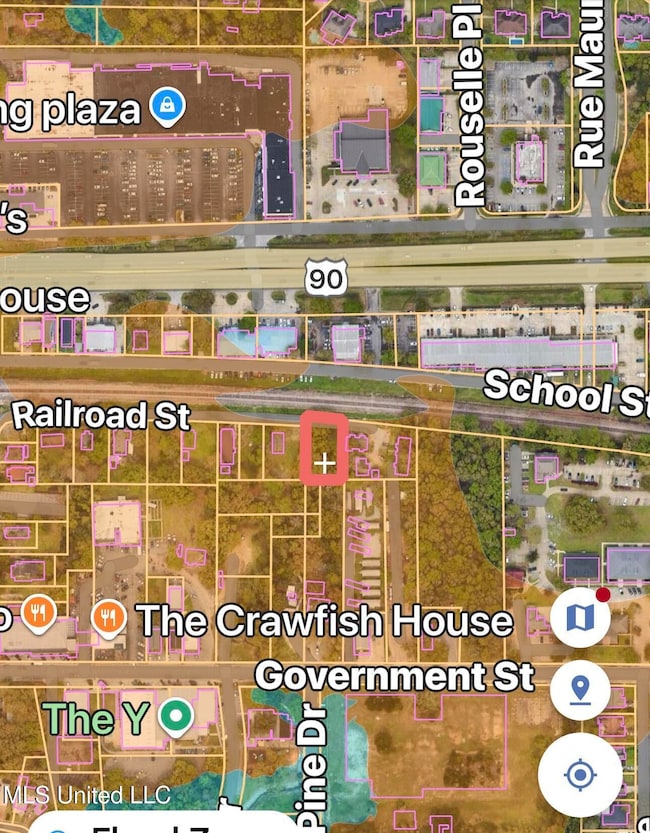Recenter map on my current location
The width and height of the screenshot is (650, 833).
(x=580, y=774)
